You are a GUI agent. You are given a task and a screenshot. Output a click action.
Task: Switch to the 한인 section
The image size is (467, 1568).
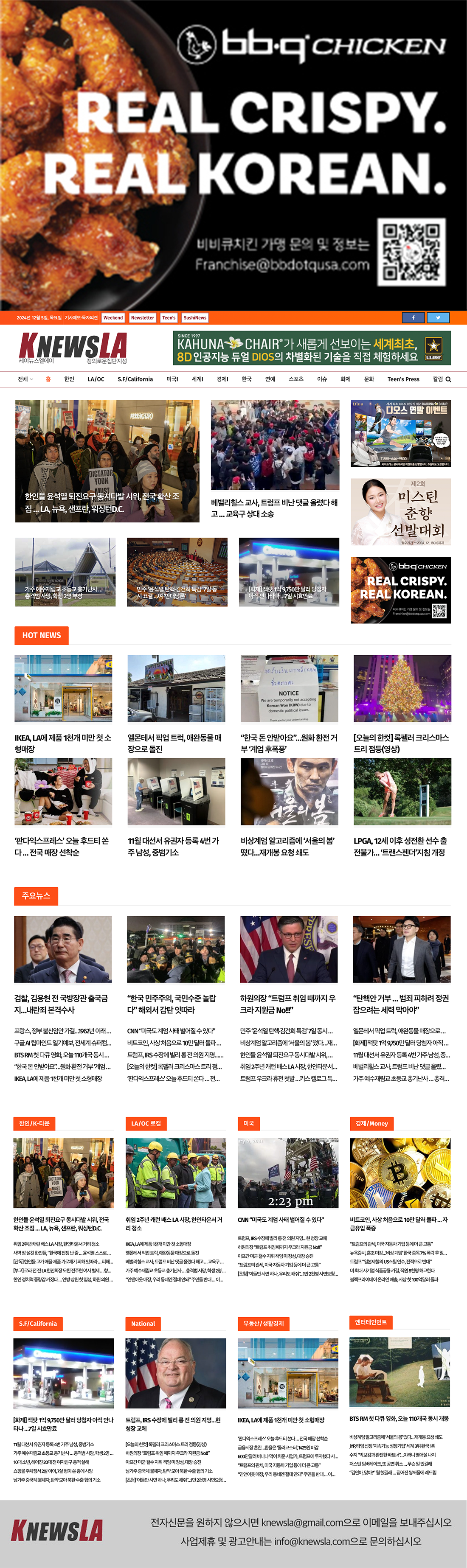tap(69, 379)
